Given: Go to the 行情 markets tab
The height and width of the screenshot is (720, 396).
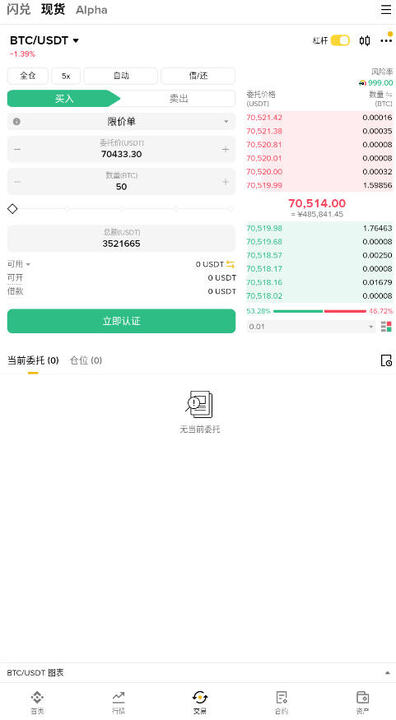Looking at the screenshot, I should coord(119,702).
